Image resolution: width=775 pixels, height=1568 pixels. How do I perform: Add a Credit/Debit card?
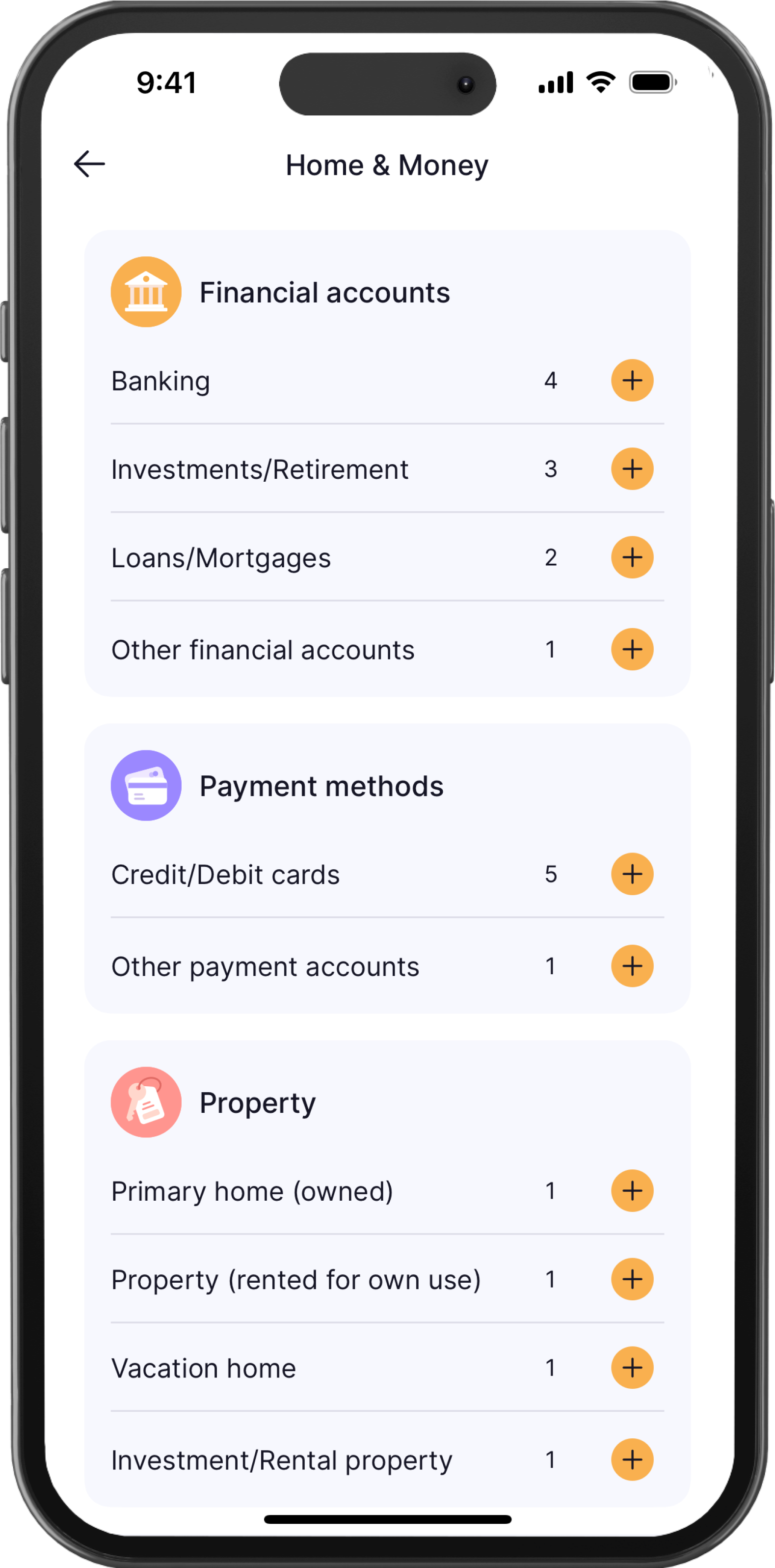[632, 874]
